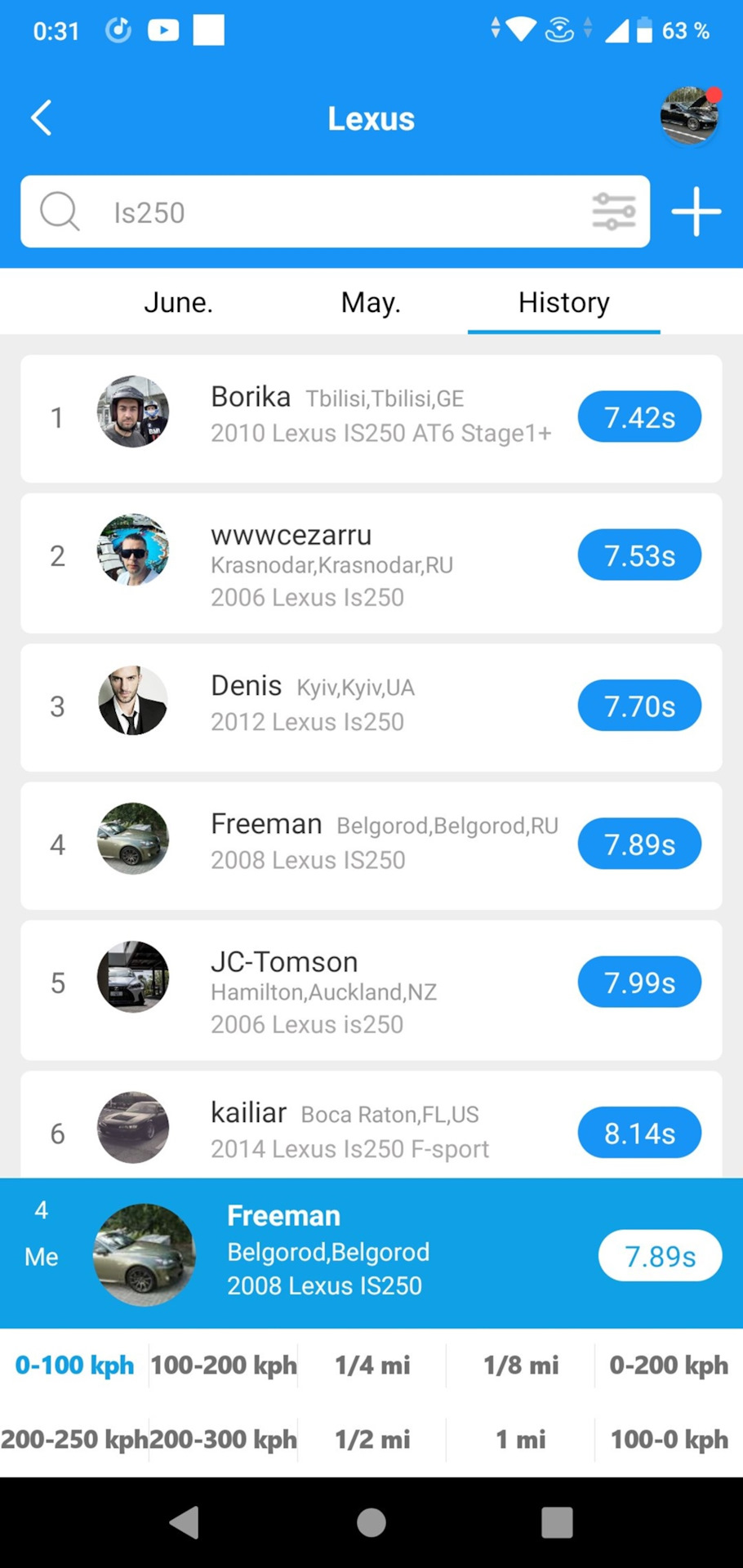The width and height of the screenshot is (743, 1568).
Task: Open kailiar's Is250 F-sport entry
Action: tap(371, 1130)
